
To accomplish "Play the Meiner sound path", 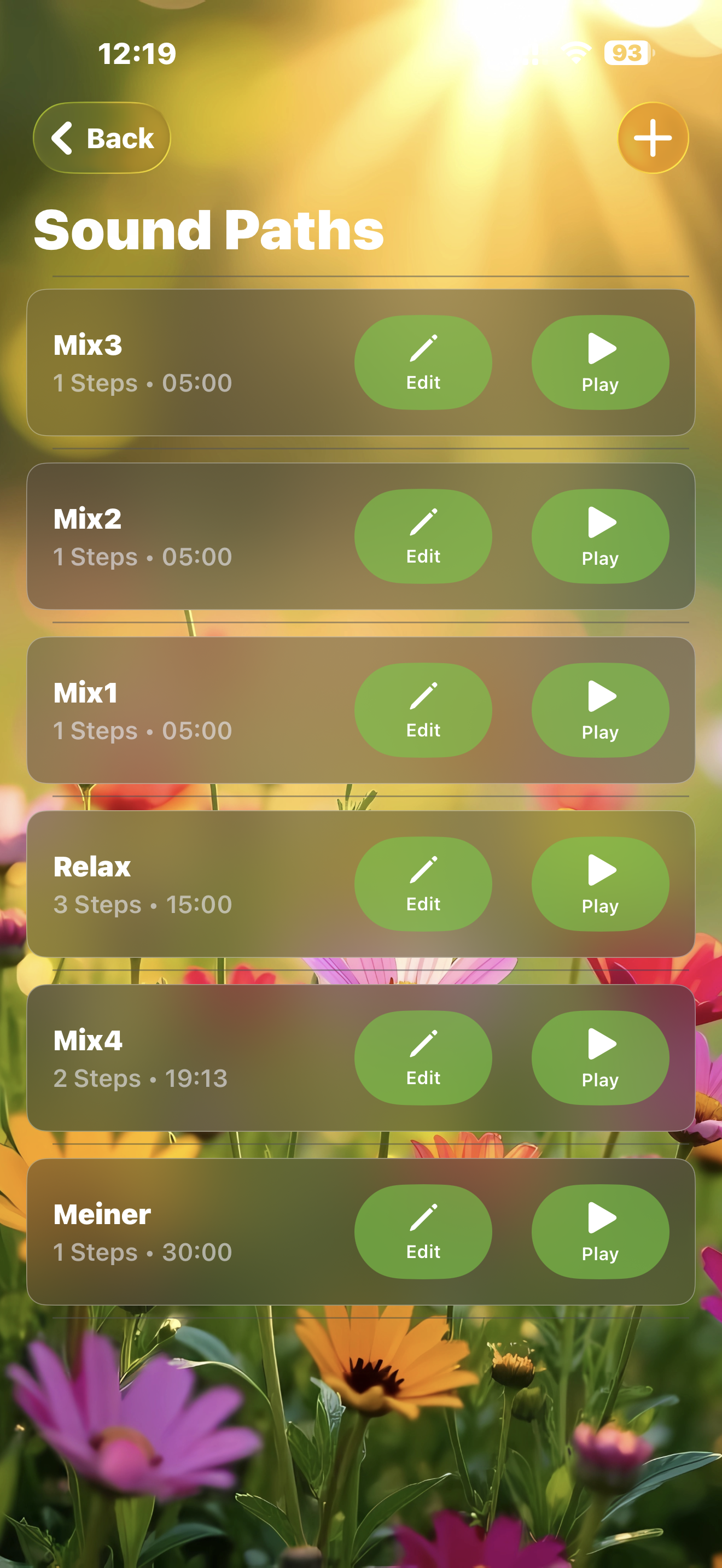I will pos(599,1231).
